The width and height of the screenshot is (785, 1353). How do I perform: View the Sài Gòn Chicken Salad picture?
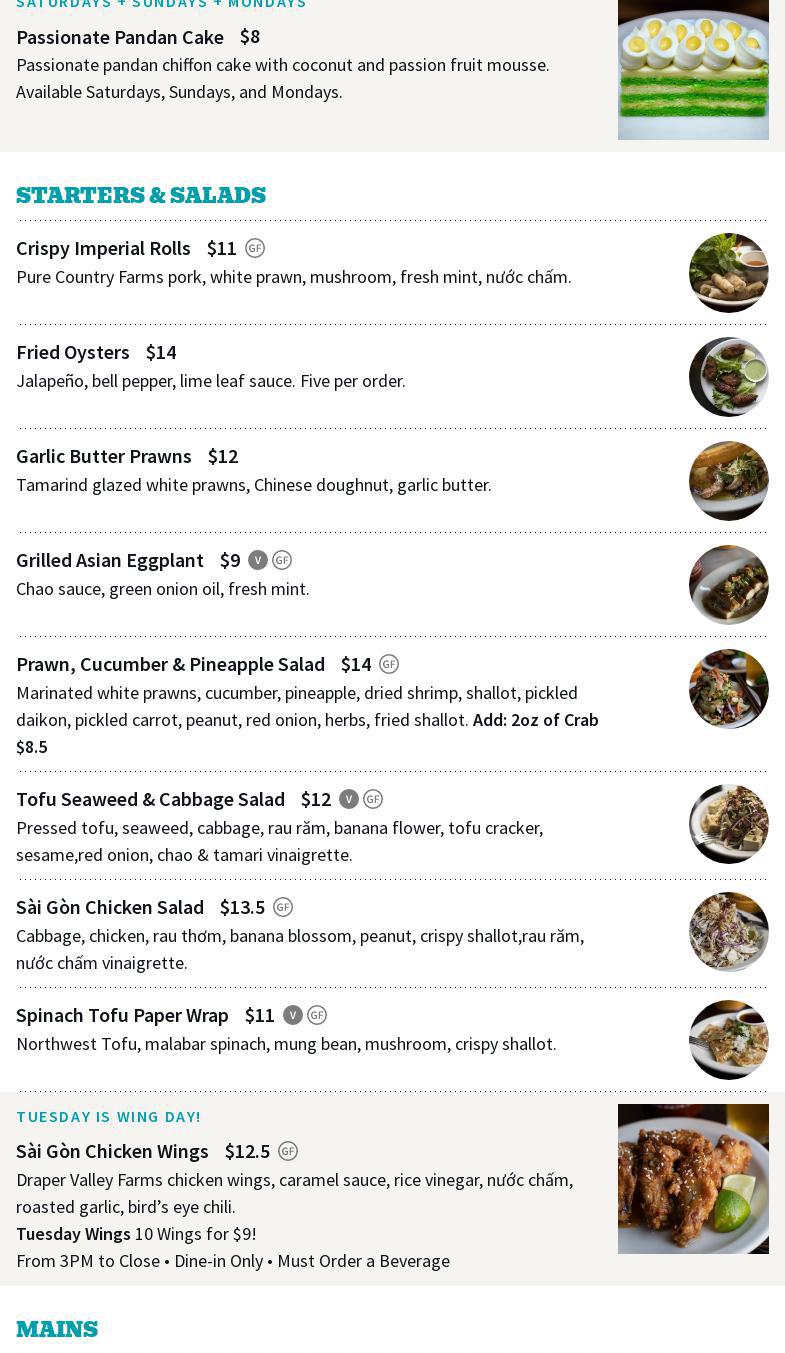(728, 932)
